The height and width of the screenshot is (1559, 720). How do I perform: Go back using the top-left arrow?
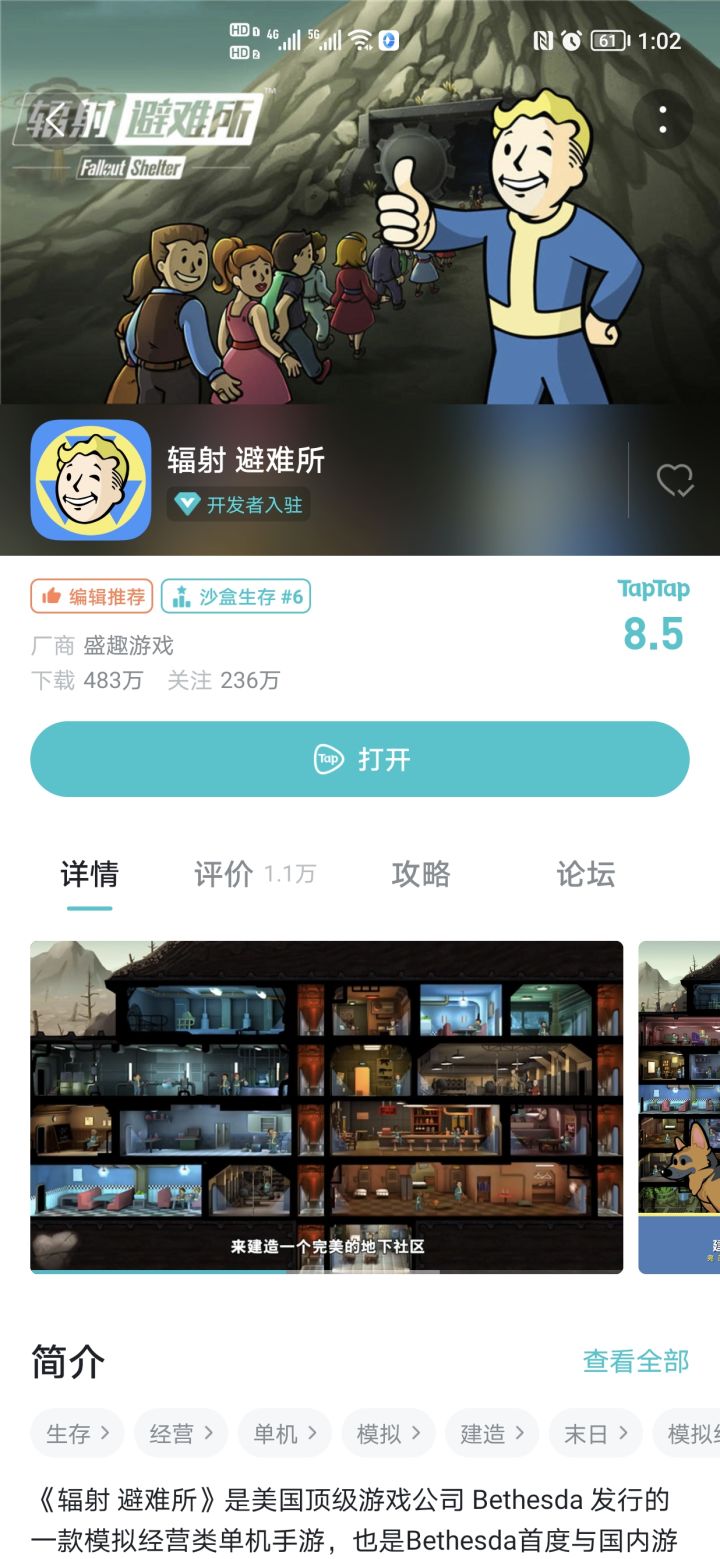55,124
